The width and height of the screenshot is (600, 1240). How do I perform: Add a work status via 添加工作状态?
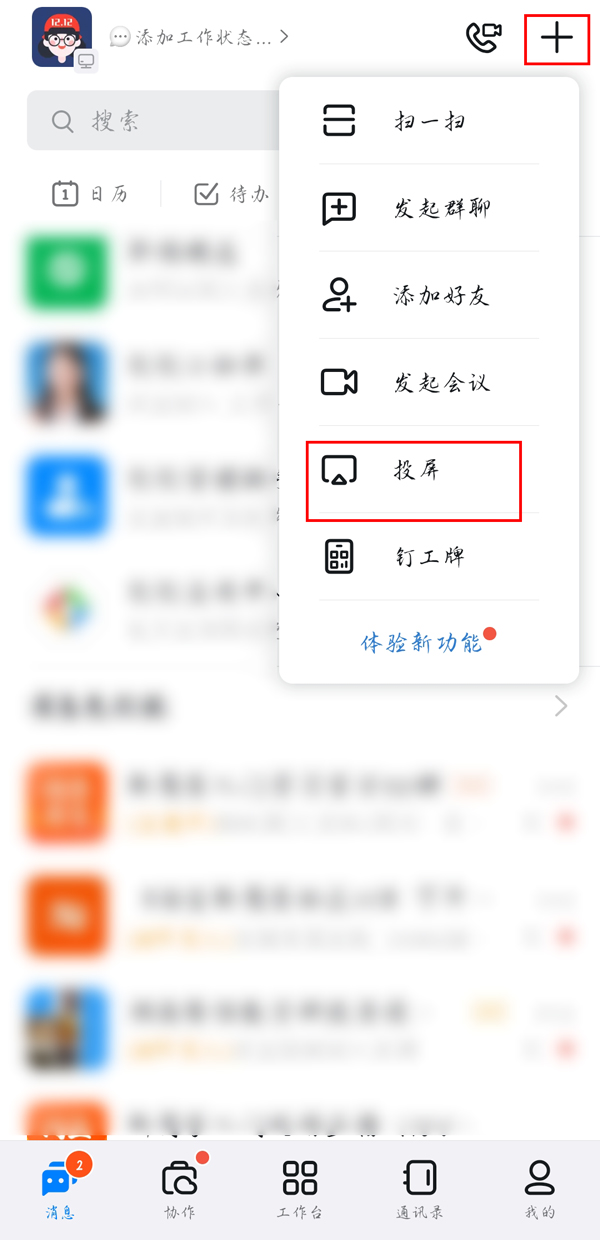pos(200,38)
